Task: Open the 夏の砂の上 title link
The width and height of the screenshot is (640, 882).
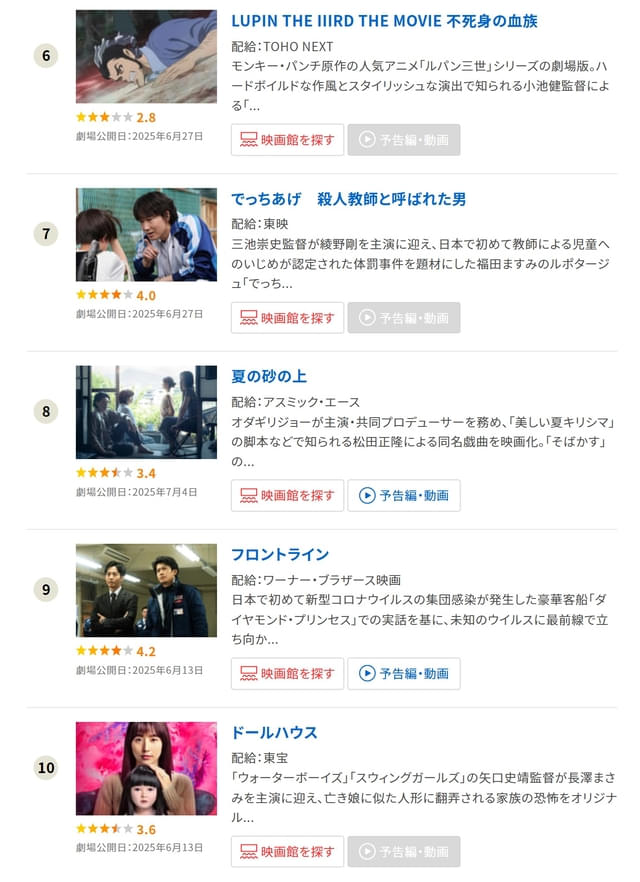Action: [x=269, y=377]
